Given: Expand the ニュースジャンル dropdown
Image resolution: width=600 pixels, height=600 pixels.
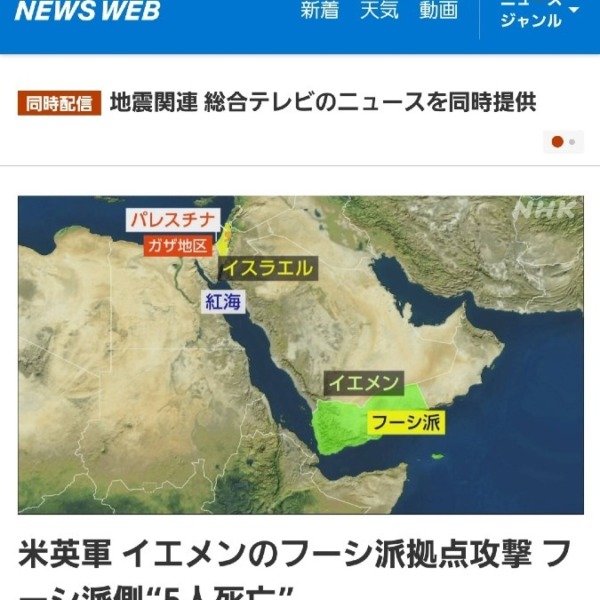Looking at the screenshot, I should tap(539, 14).
